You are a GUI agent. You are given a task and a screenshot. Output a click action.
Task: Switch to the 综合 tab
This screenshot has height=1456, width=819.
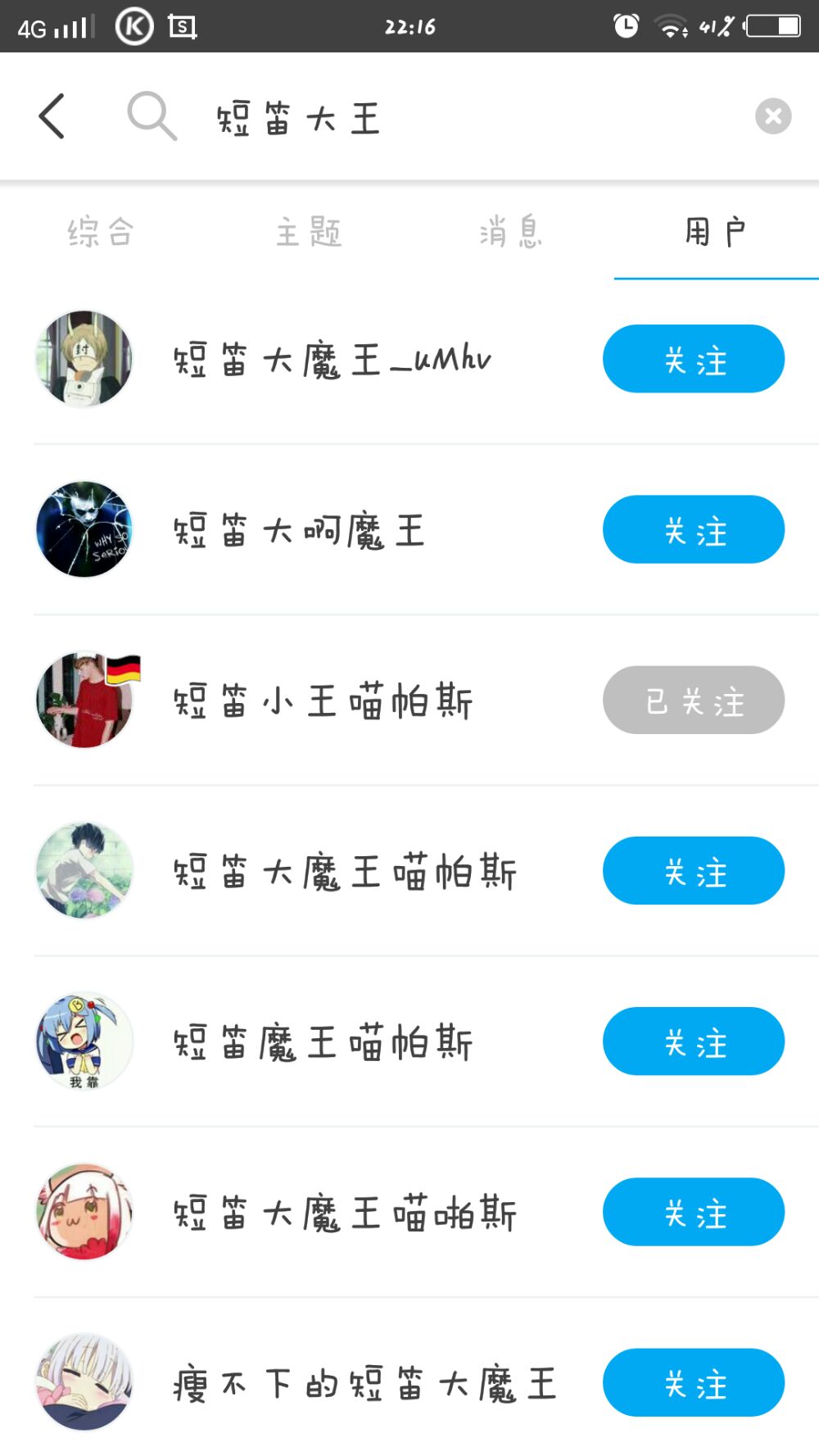101,232
